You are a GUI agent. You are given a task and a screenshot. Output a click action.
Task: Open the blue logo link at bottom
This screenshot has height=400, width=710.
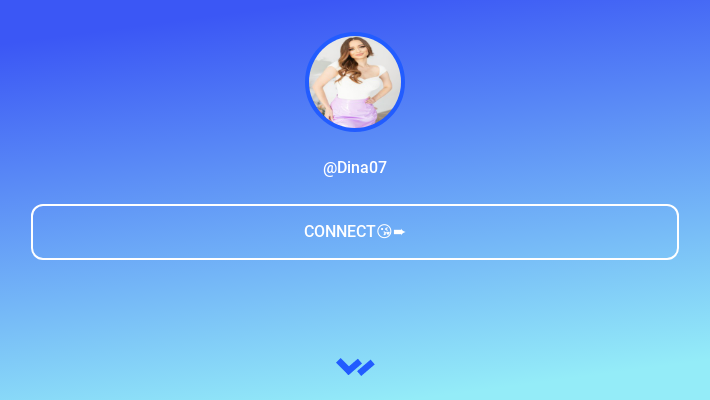[x=355, y=367]
